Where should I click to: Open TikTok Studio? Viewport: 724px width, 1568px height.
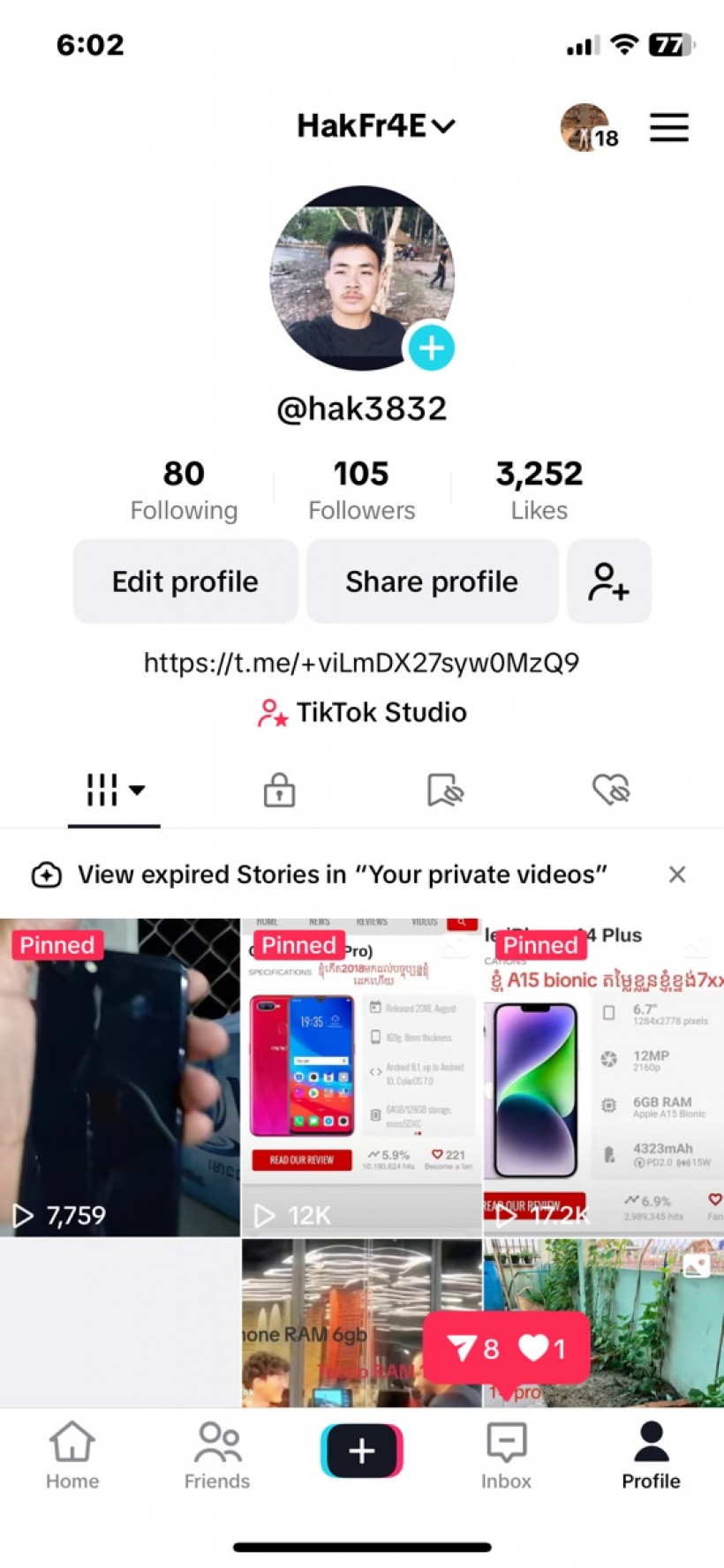362,712
